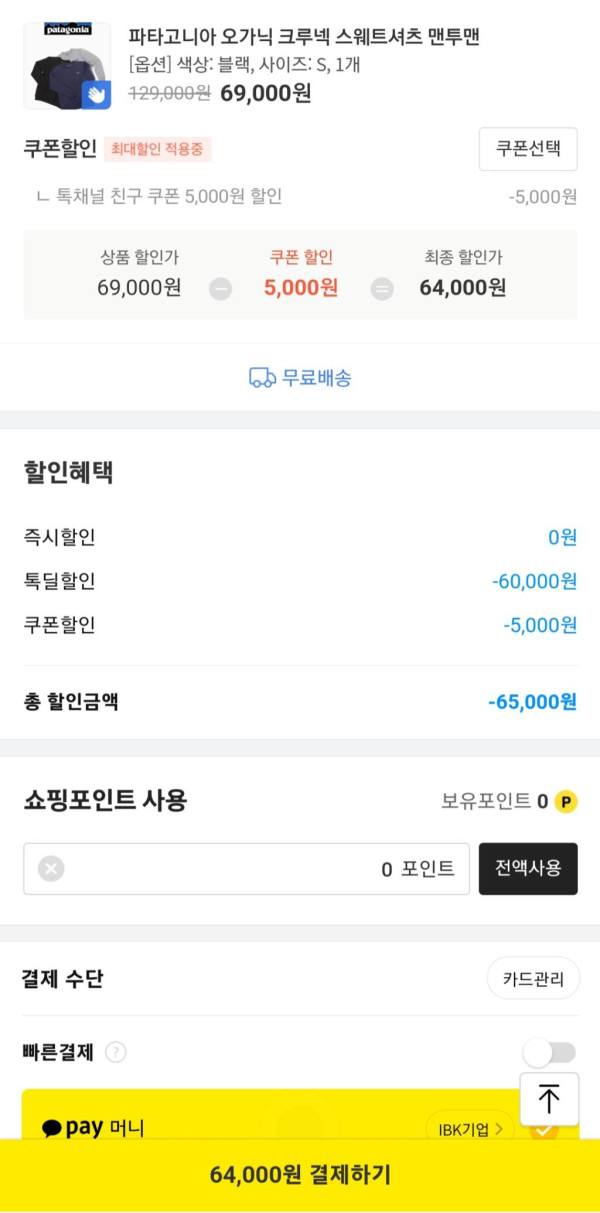Image resolution: width=600 pixels, height=1213 pixels.
Task: Toggle the 빠른결제 quick payment switch
Action: tap(550, 1052)
